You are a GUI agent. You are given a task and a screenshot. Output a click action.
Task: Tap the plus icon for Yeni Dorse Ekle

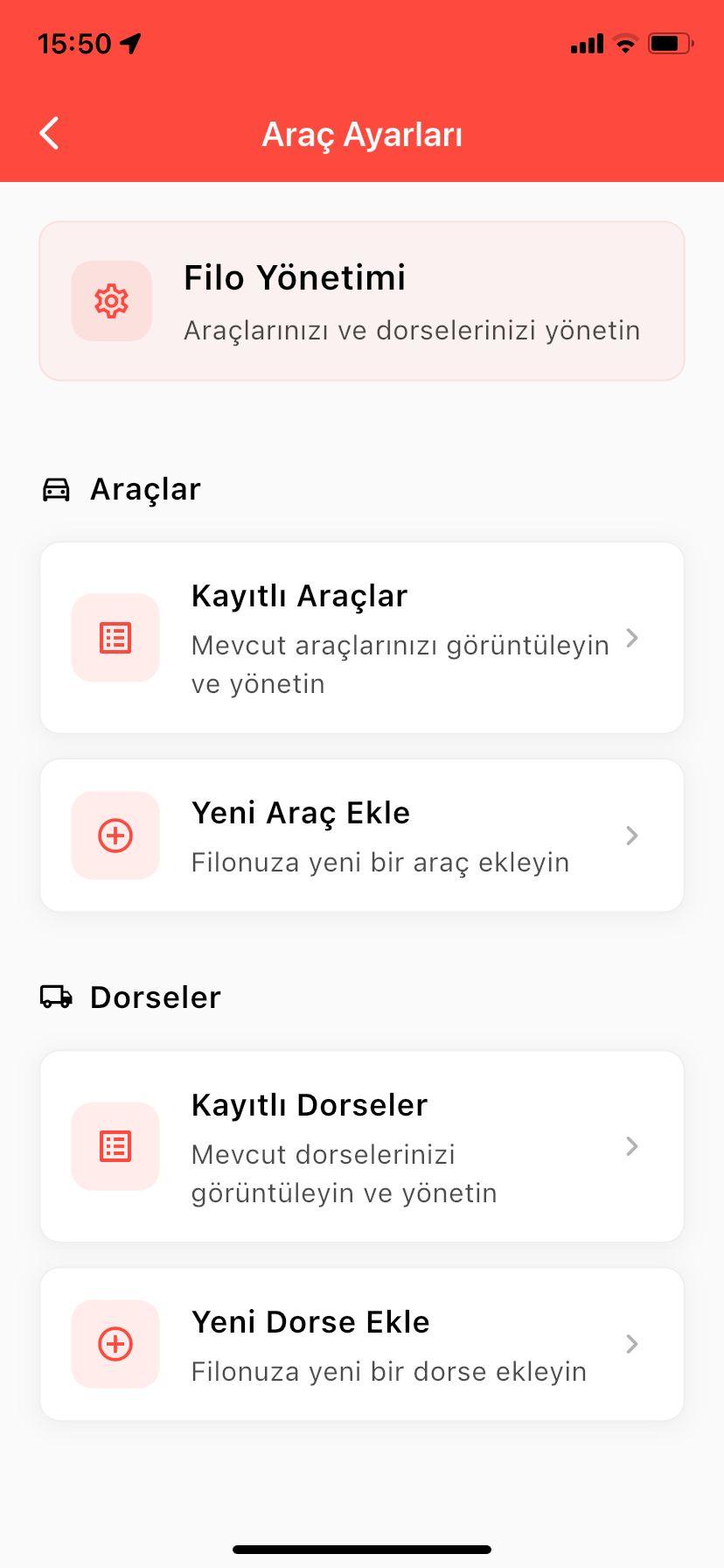tap(115, 1345)
